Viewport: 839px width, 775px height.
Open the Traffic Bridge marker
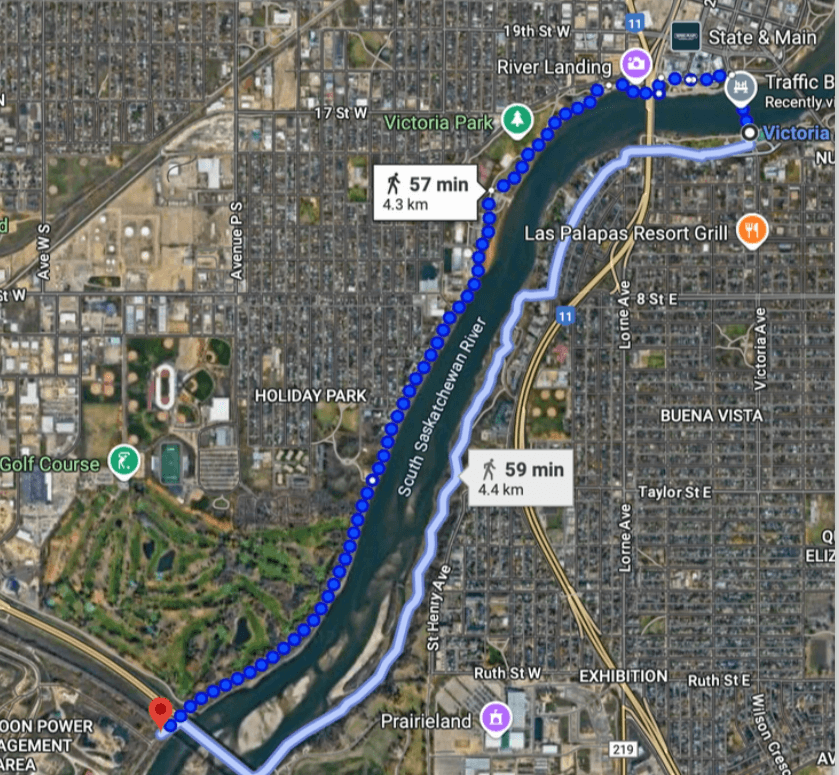pyautogui.click(x=740, y=88)
